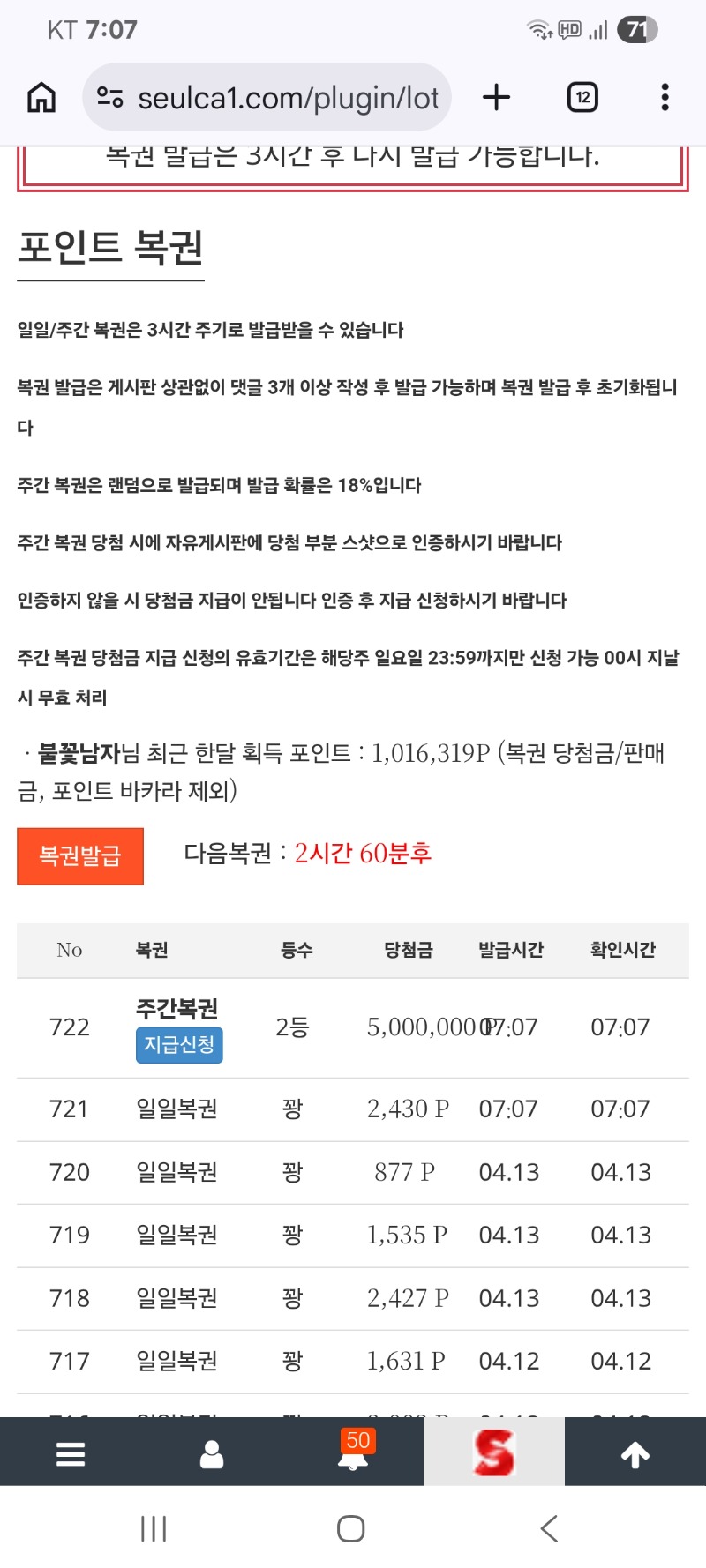Go back with the system back button

pos(549,1528)
